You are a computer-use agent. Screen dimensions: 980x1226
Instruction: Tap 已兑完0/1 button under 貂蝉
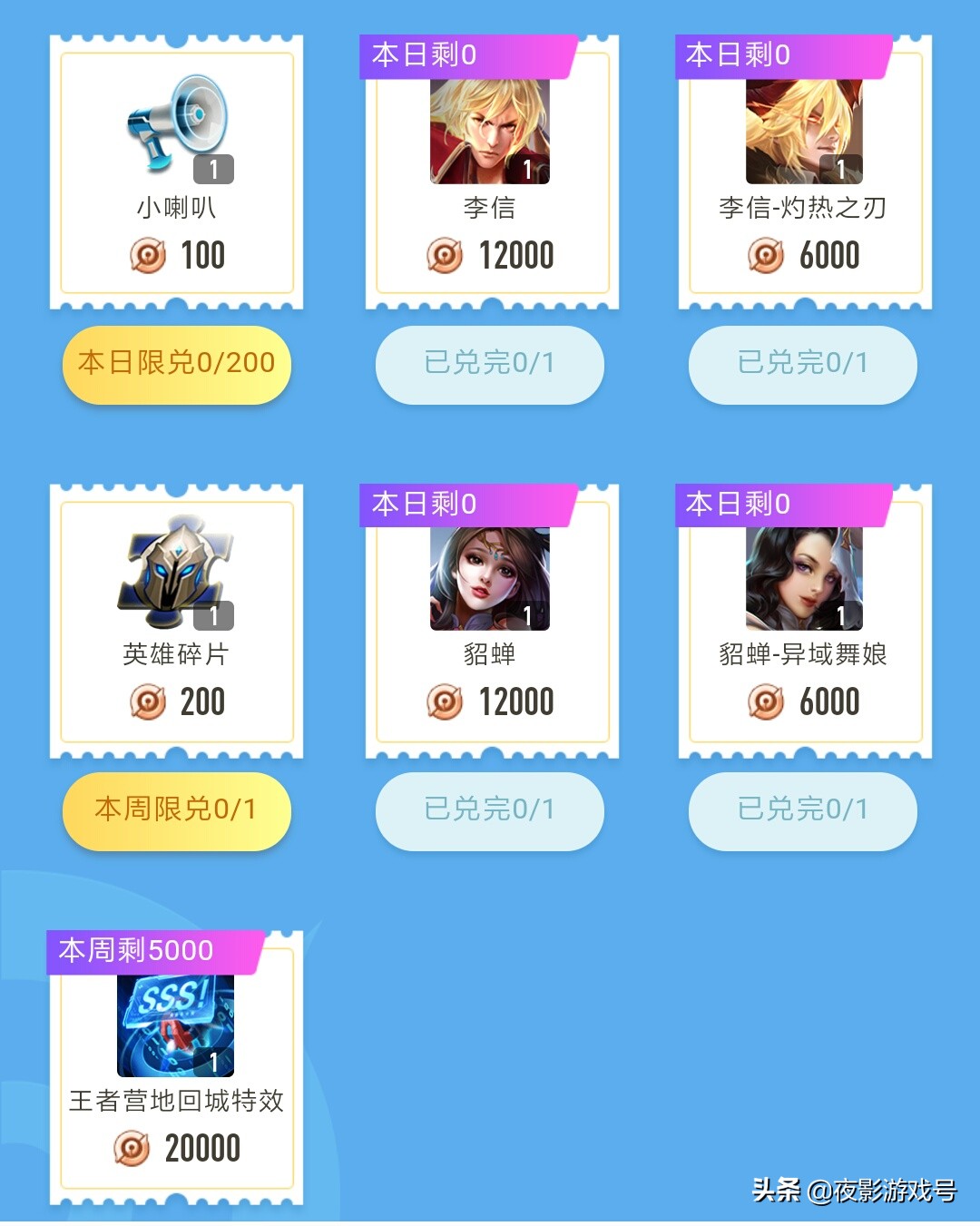tap(490, 810)
